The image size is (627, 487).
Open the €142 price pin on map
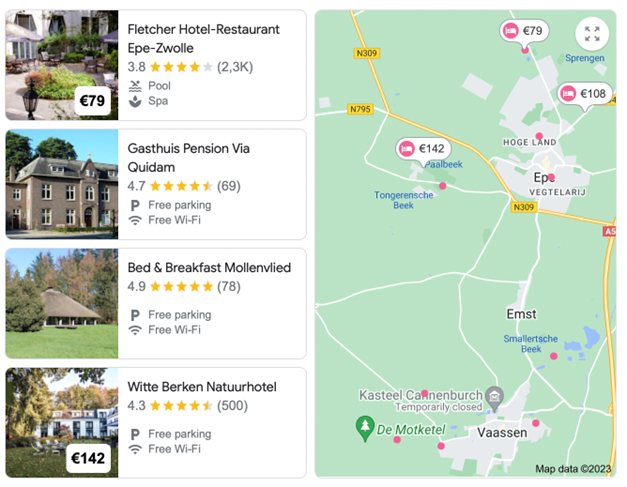click(422, 149)
